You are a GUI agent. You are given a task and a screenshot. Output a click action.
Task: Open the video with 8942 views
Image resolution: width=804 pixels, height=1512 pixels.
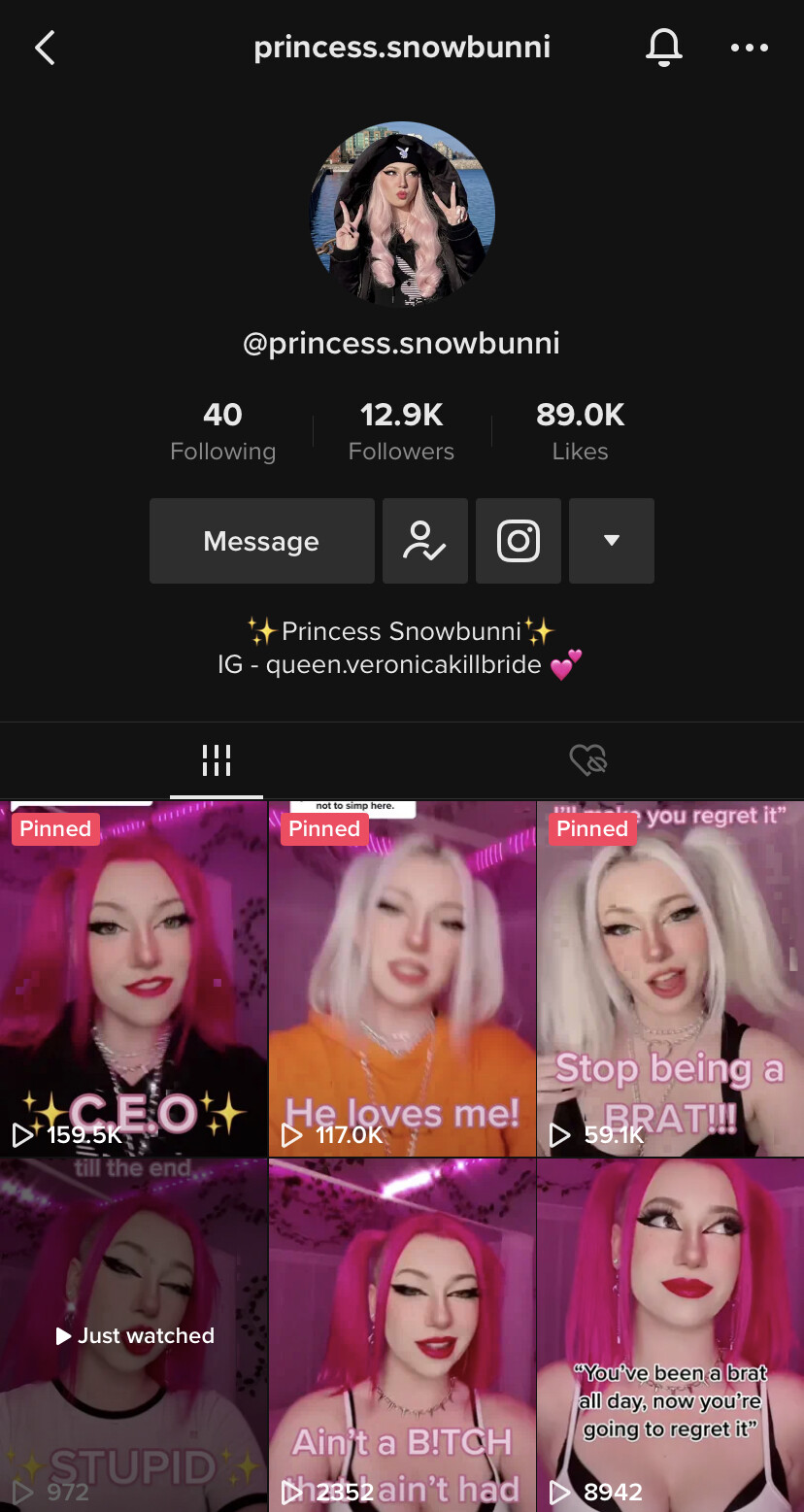(x=671, y=1335)
